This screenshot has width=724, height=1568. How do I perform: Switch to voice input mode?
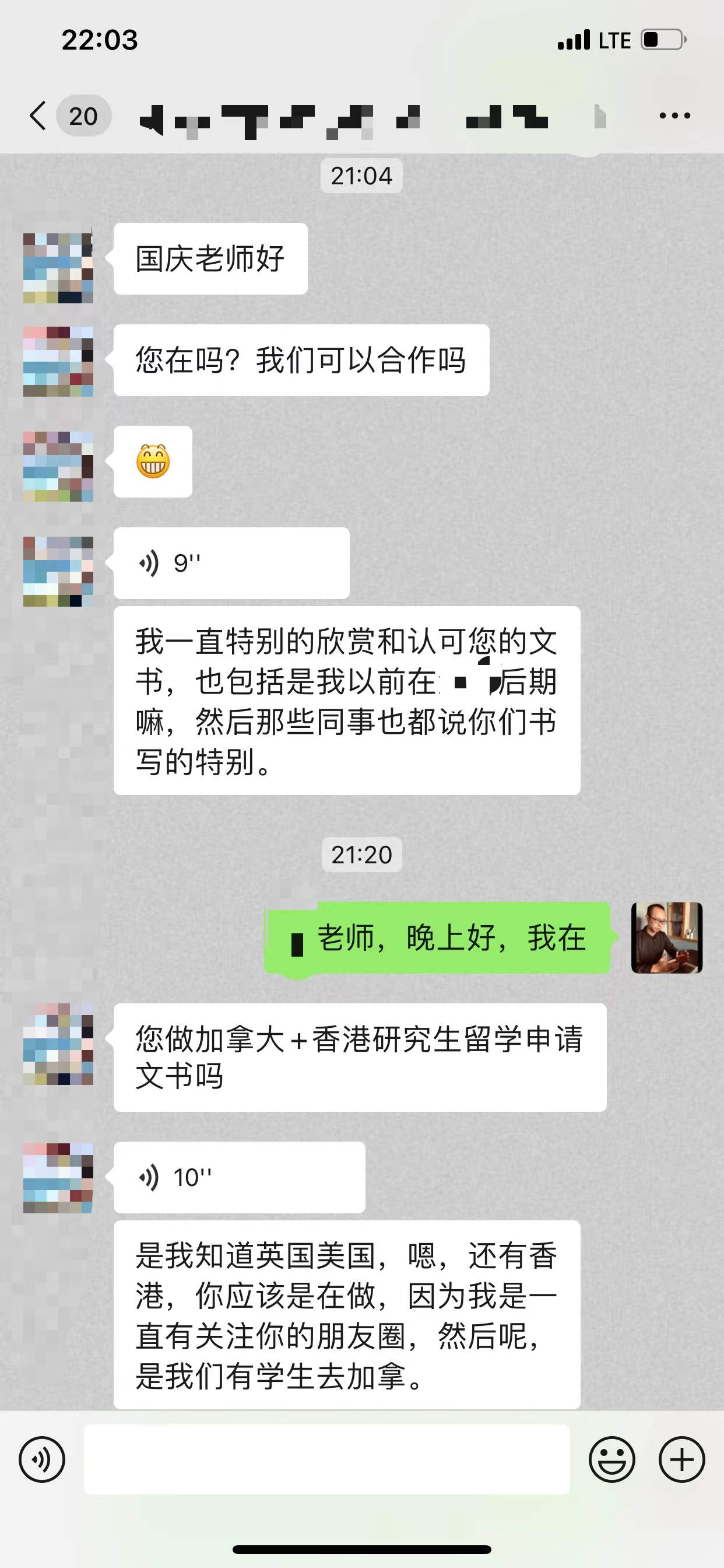41,1459
